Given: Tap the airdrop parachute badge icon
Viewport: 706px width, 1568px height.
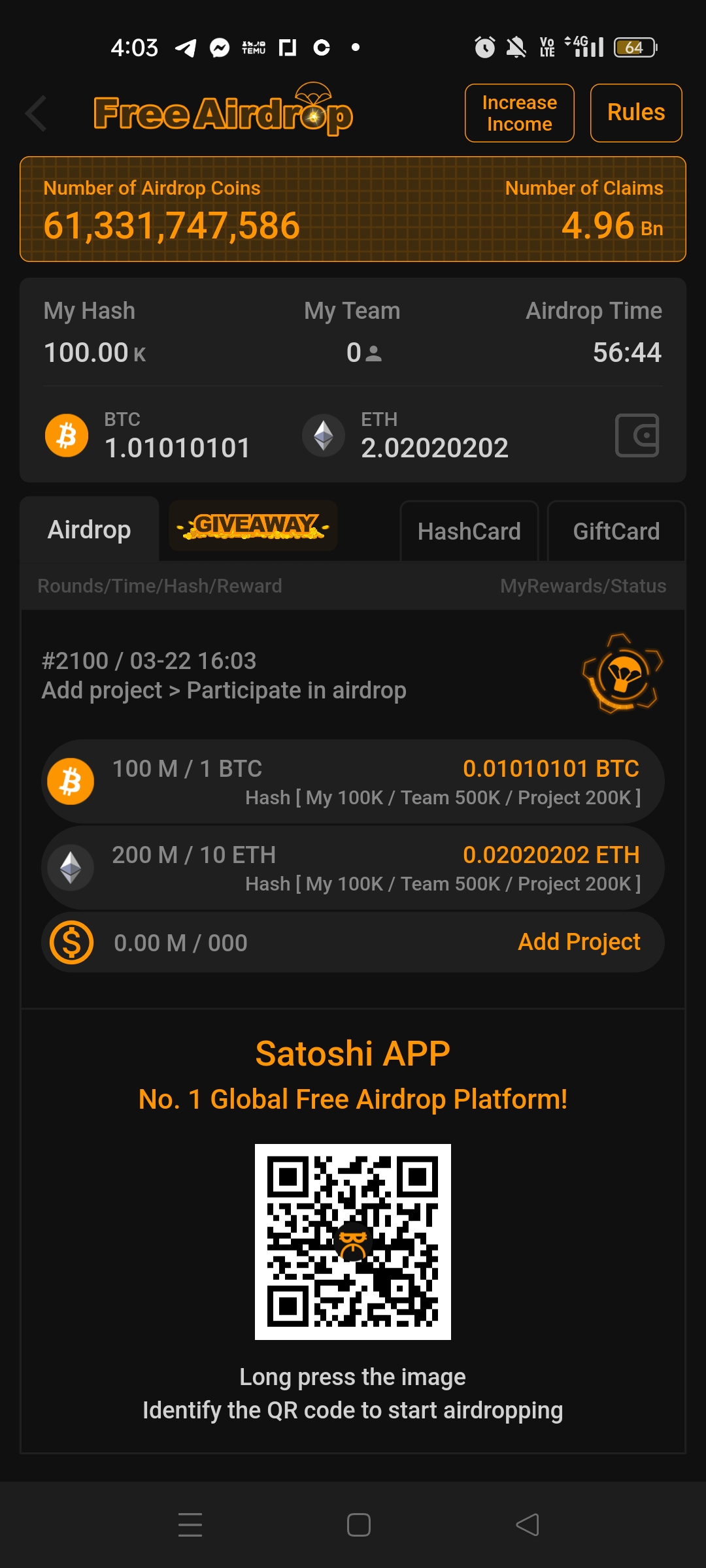Looking at the screenshot, I should point(622,674).
